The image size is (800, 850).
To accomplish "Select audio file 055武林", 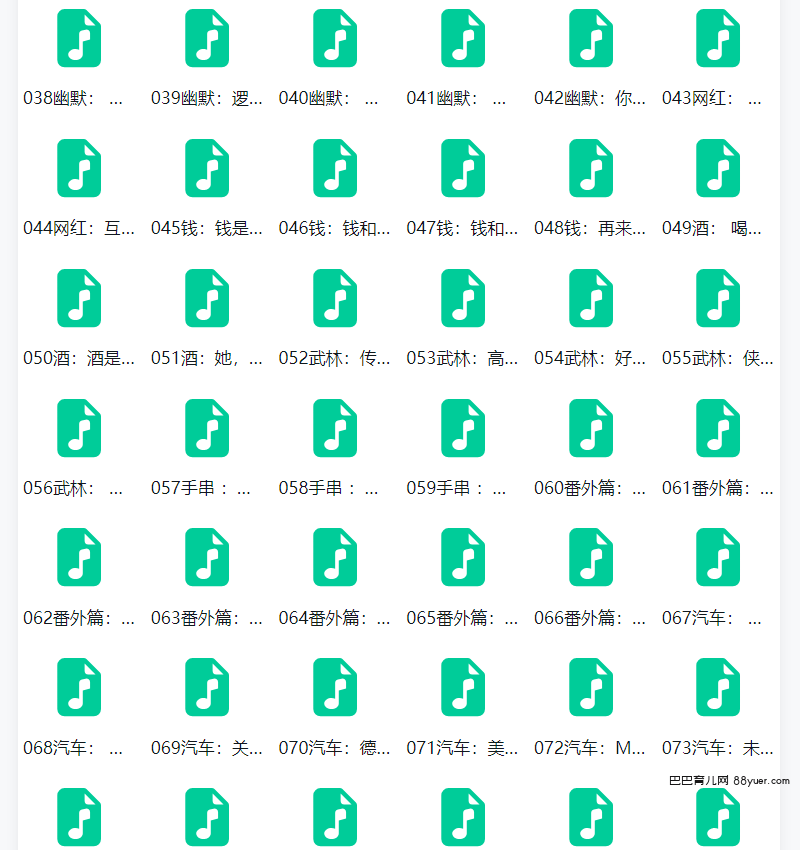I will click(x=718, y=299).
